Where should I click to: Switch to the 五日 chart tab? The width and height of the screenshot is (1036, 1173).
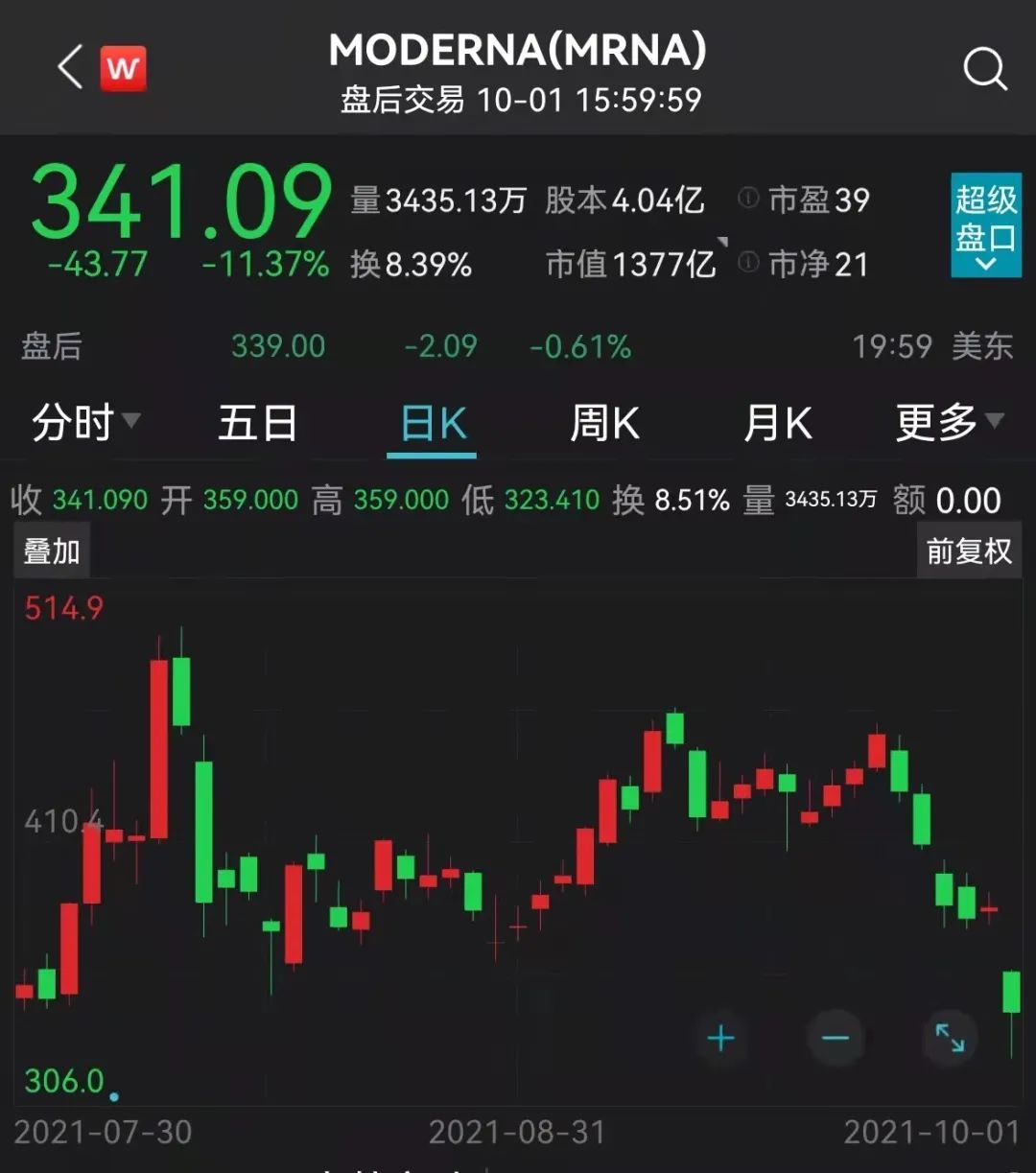point(257,423)
